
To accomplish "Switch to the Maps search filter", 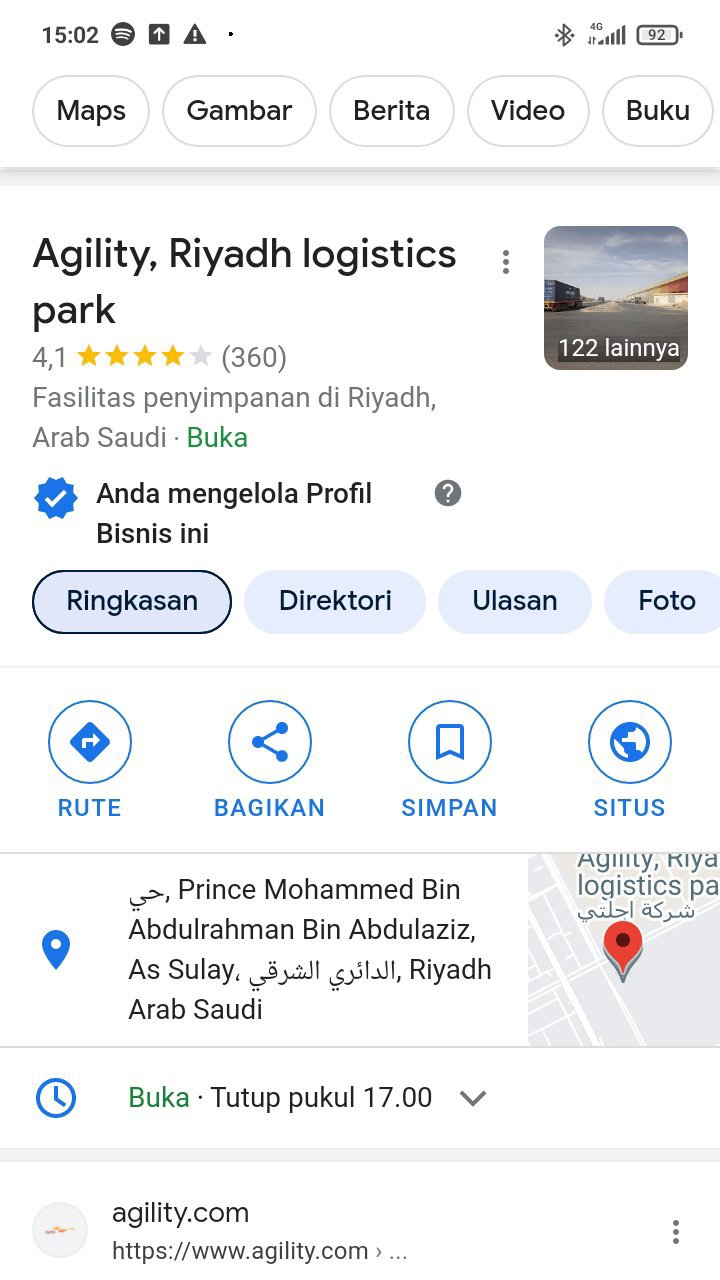I will (91, 111).
